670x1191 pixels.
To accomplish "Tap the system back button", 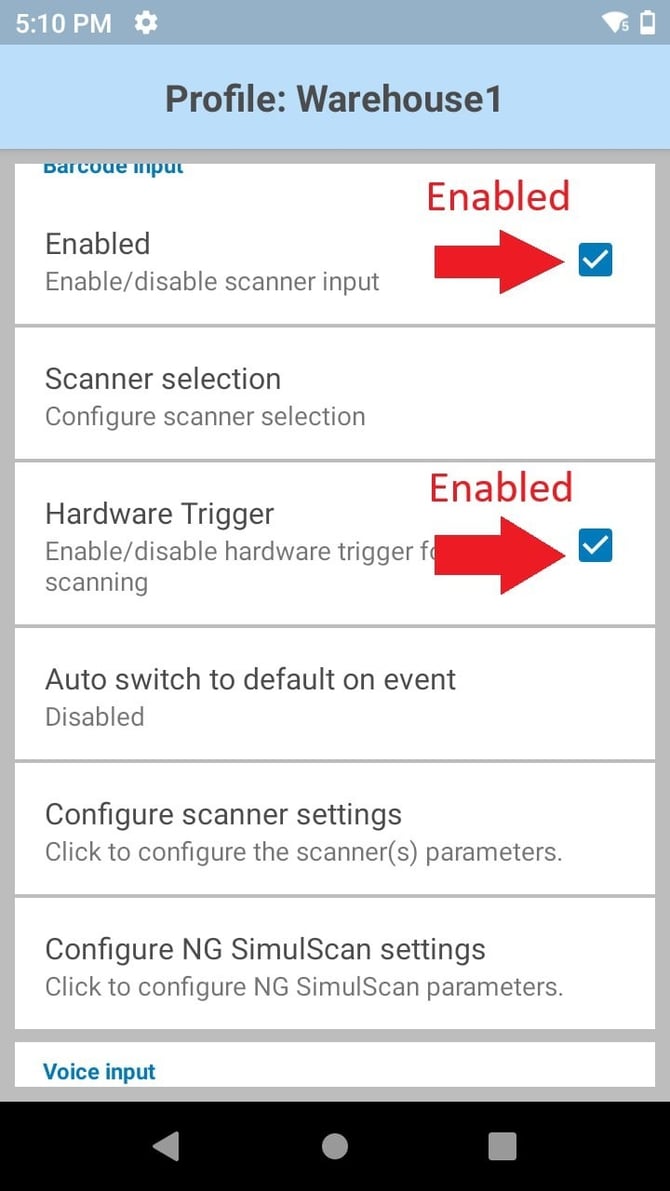I will [166, 1146].
